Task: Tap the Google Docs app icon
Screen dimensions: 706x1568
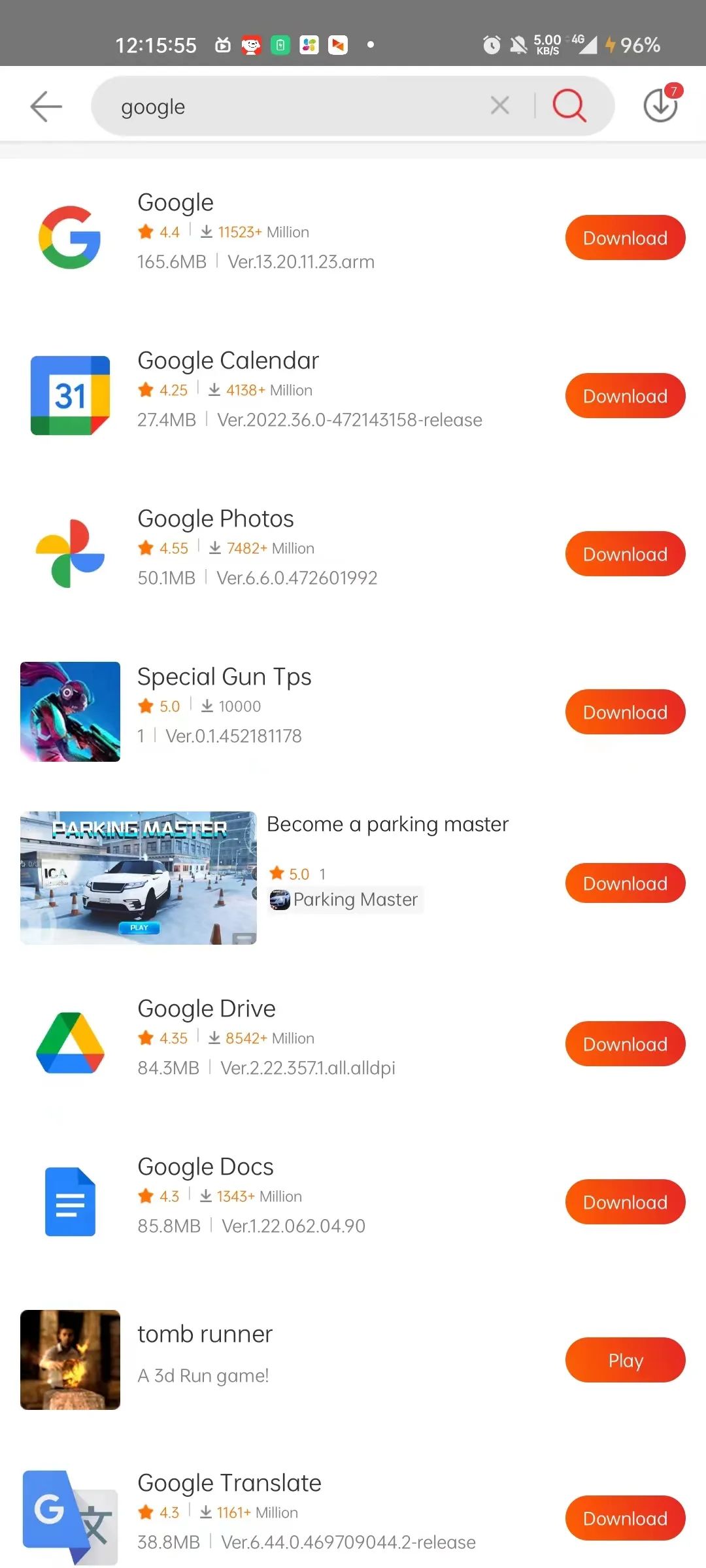Action: click(70, 1202)
